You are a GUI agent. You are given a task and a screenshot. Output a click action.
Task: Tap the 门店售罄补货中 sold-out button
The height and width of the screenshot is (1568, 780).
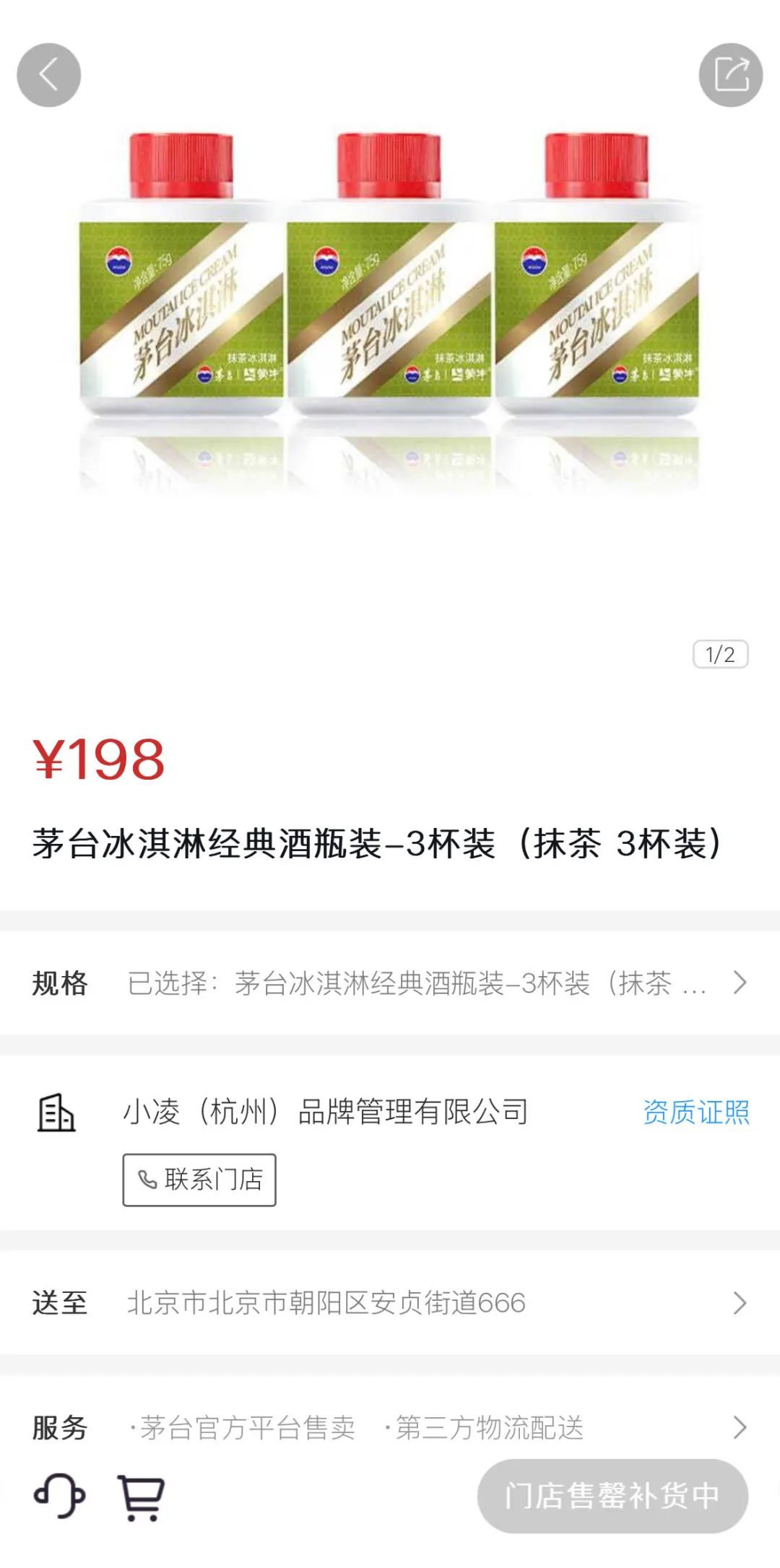pos(612,1496)
